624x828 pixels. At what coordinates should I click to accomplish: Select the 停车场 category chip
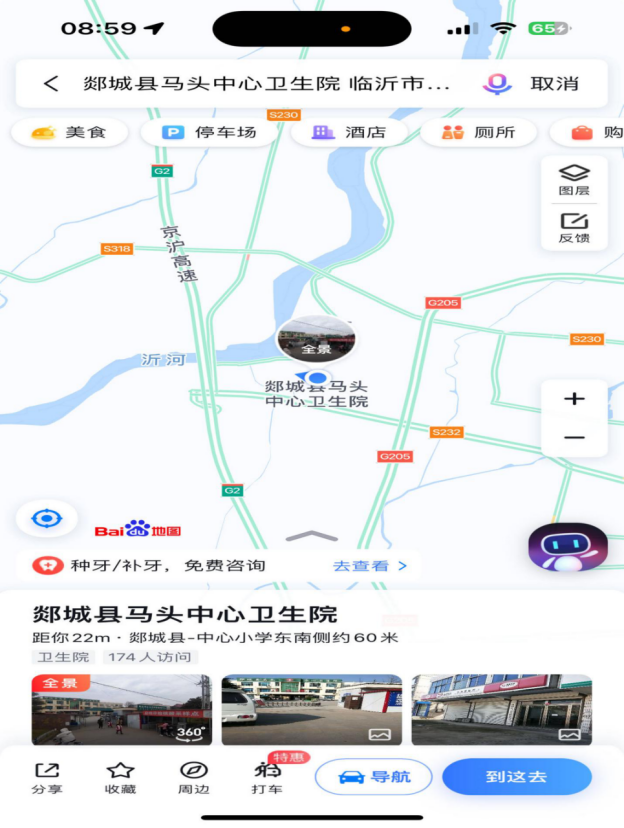coord(209,132)
